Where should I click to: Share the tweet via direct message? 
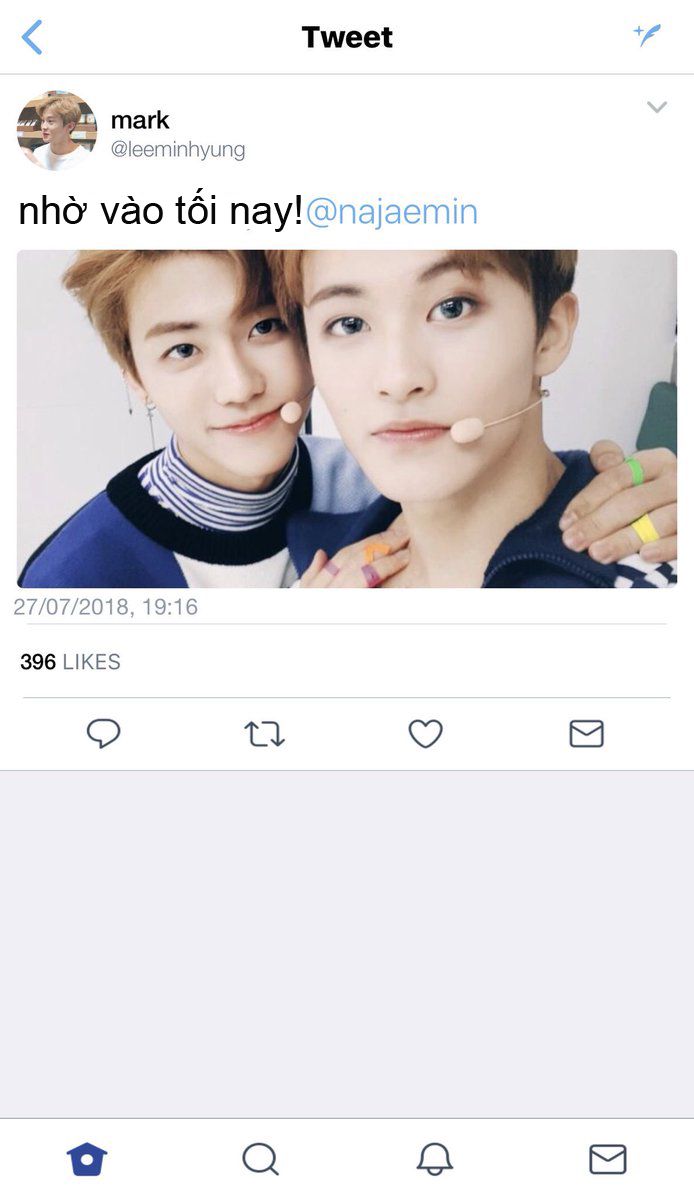(x=587, y=734)
